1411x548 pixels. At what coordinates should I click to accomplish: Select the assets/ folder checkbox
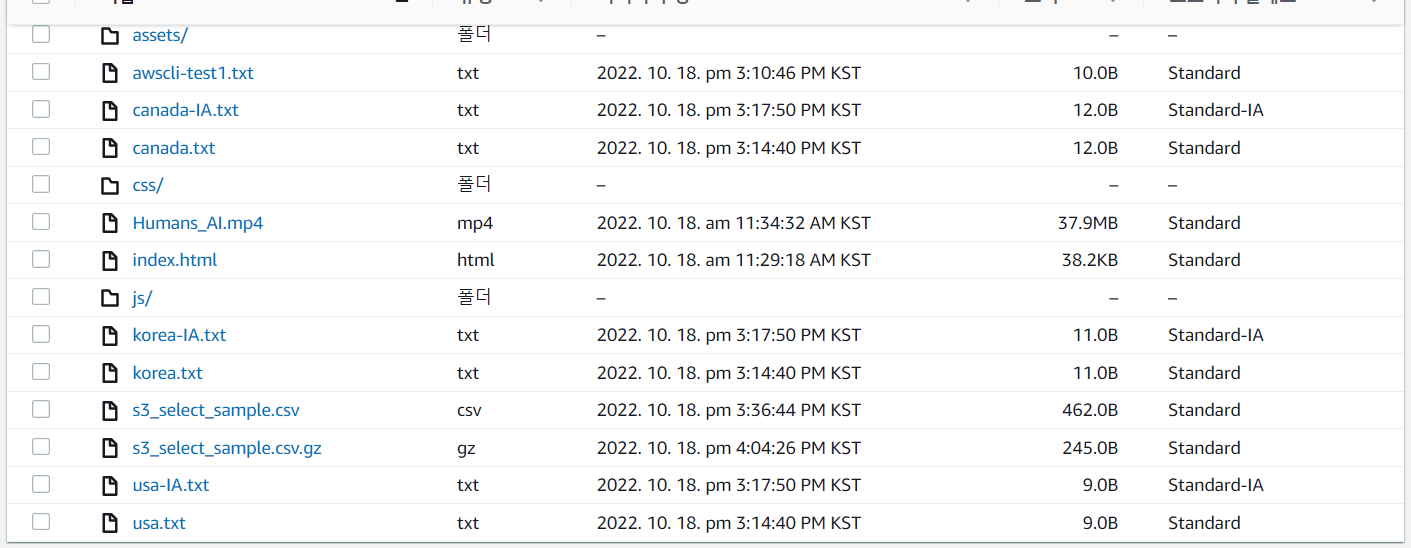coord(41,34)
